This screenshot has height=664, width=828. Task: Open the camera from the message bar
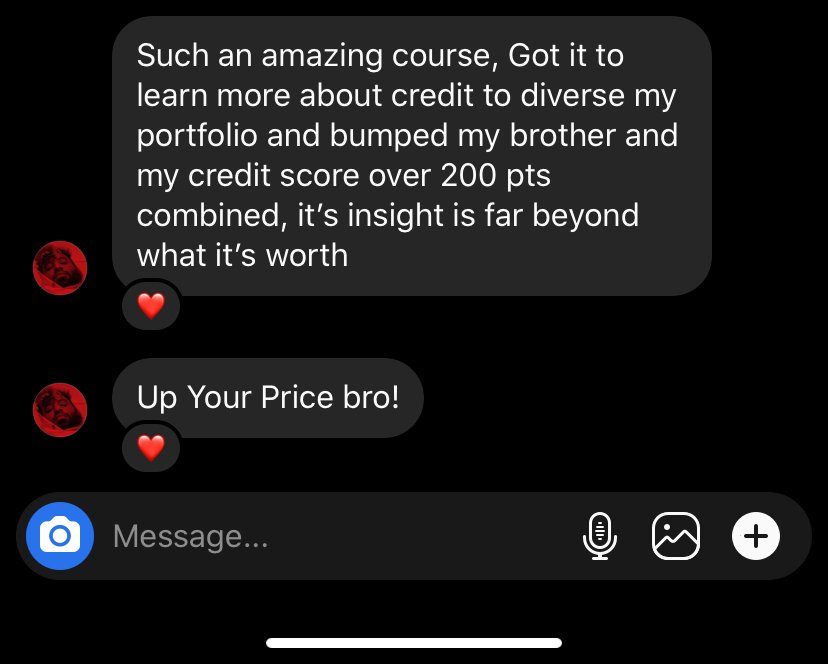[60, 536]
